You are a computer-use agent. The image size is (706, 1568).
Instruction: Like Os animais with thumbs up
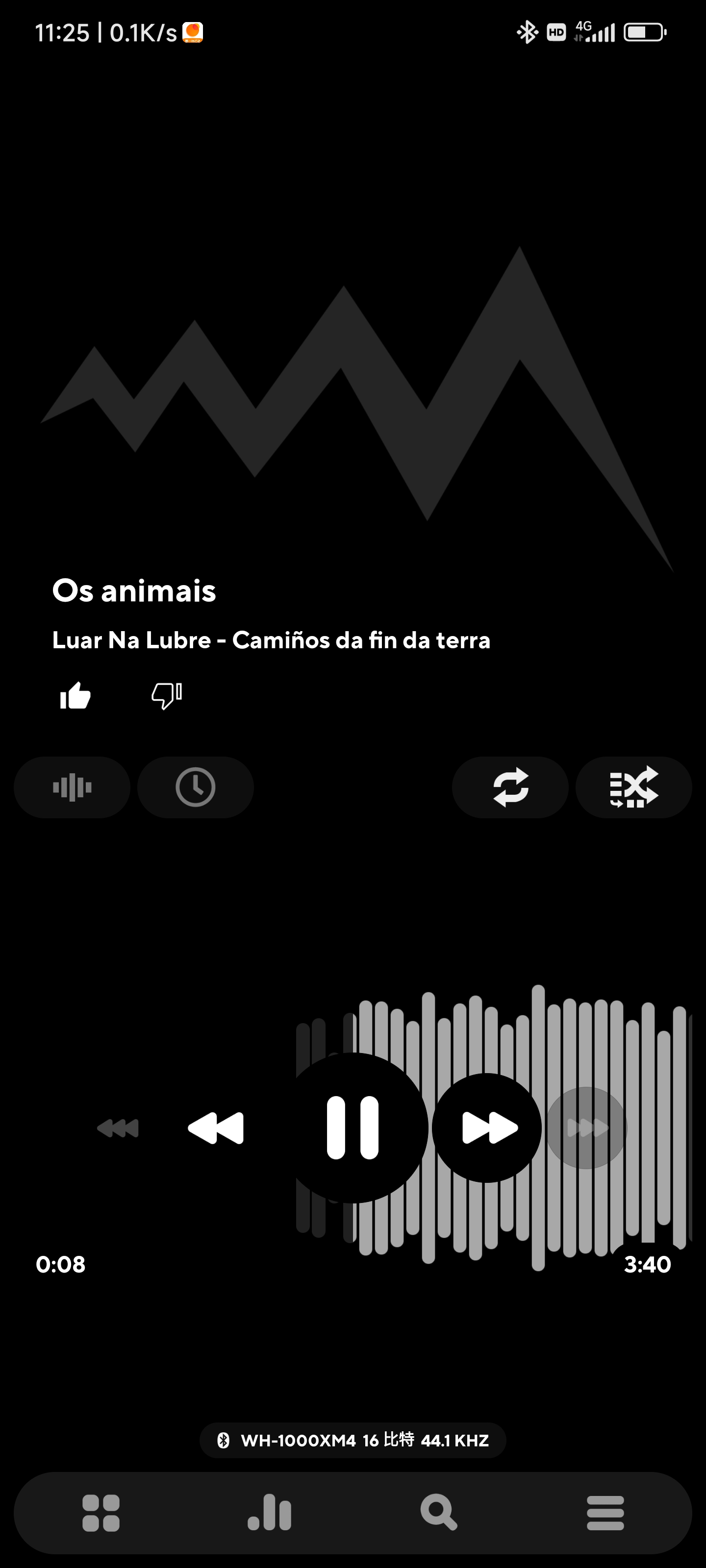[x=76, y=696]
